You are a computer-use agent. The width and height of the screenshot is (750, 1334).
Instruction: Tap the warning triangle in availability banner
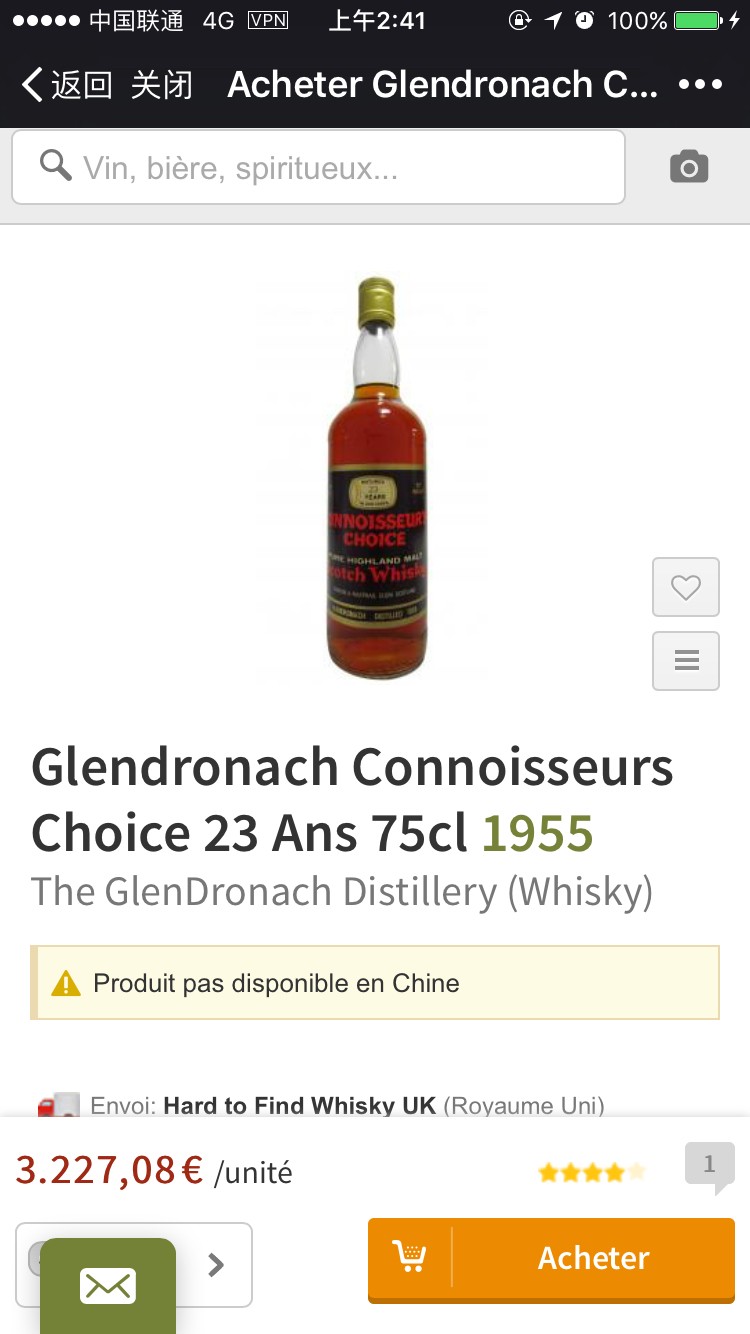[66, 982]
